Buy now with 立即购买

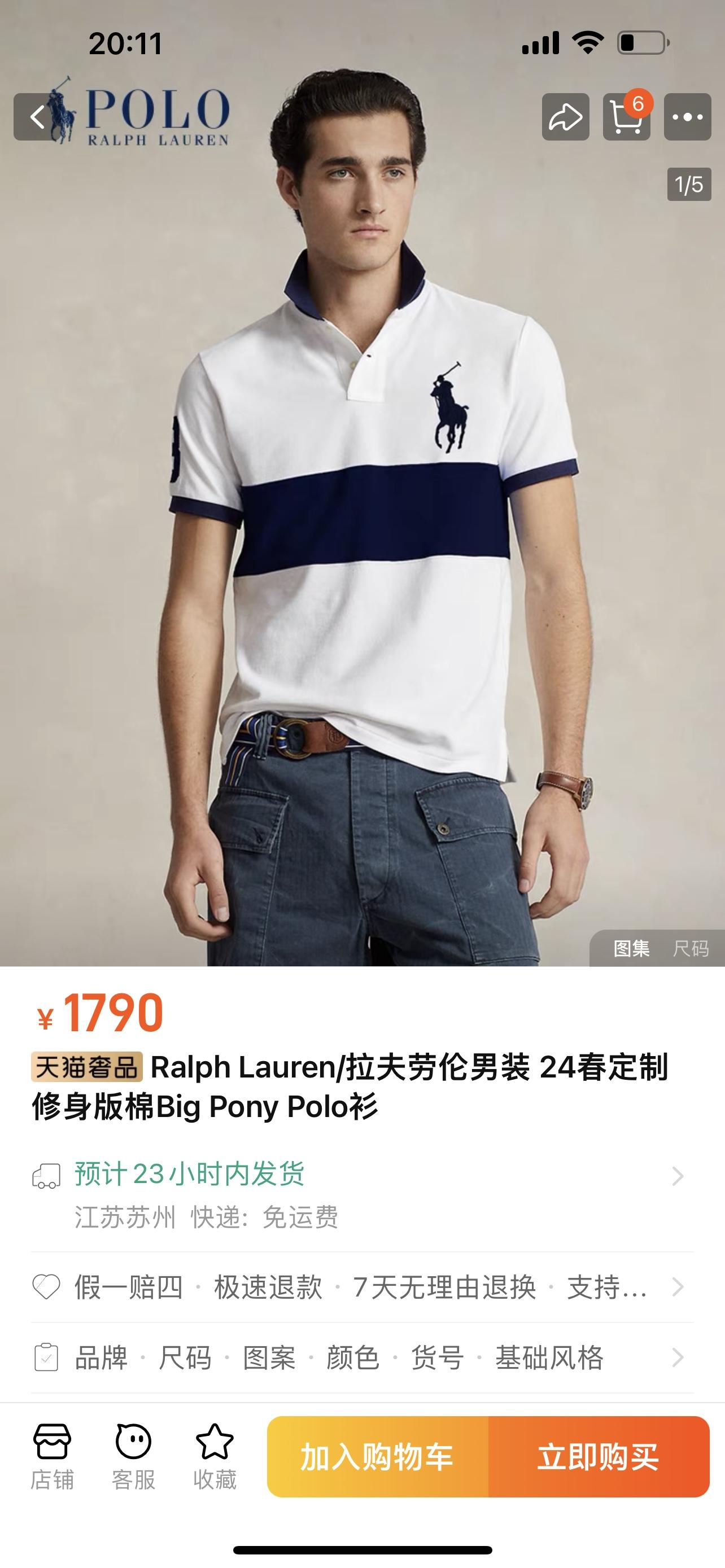pos(599,1457)
